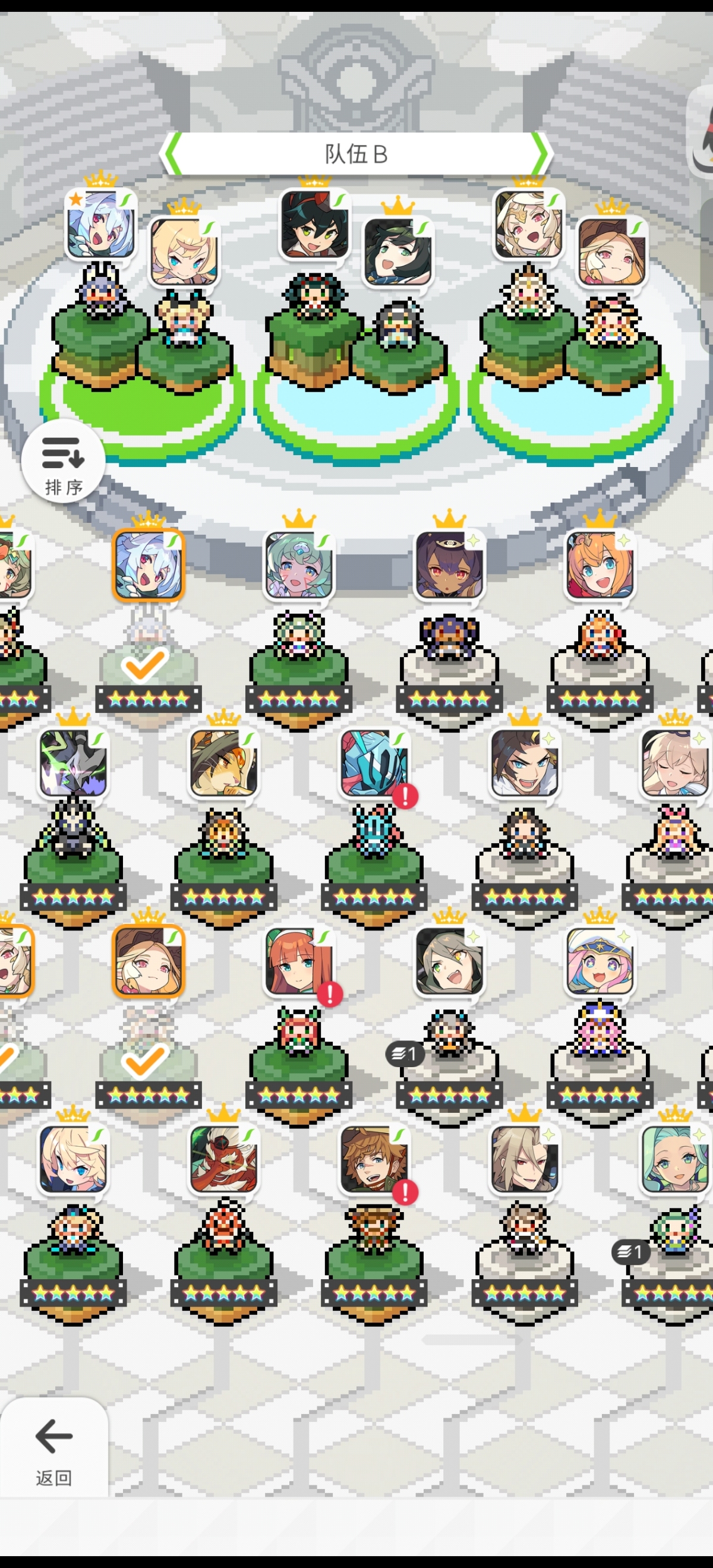Choose the dark-skinned purple-hooded character from the roster
The image size is (713, 1568).
coord(449,564)
